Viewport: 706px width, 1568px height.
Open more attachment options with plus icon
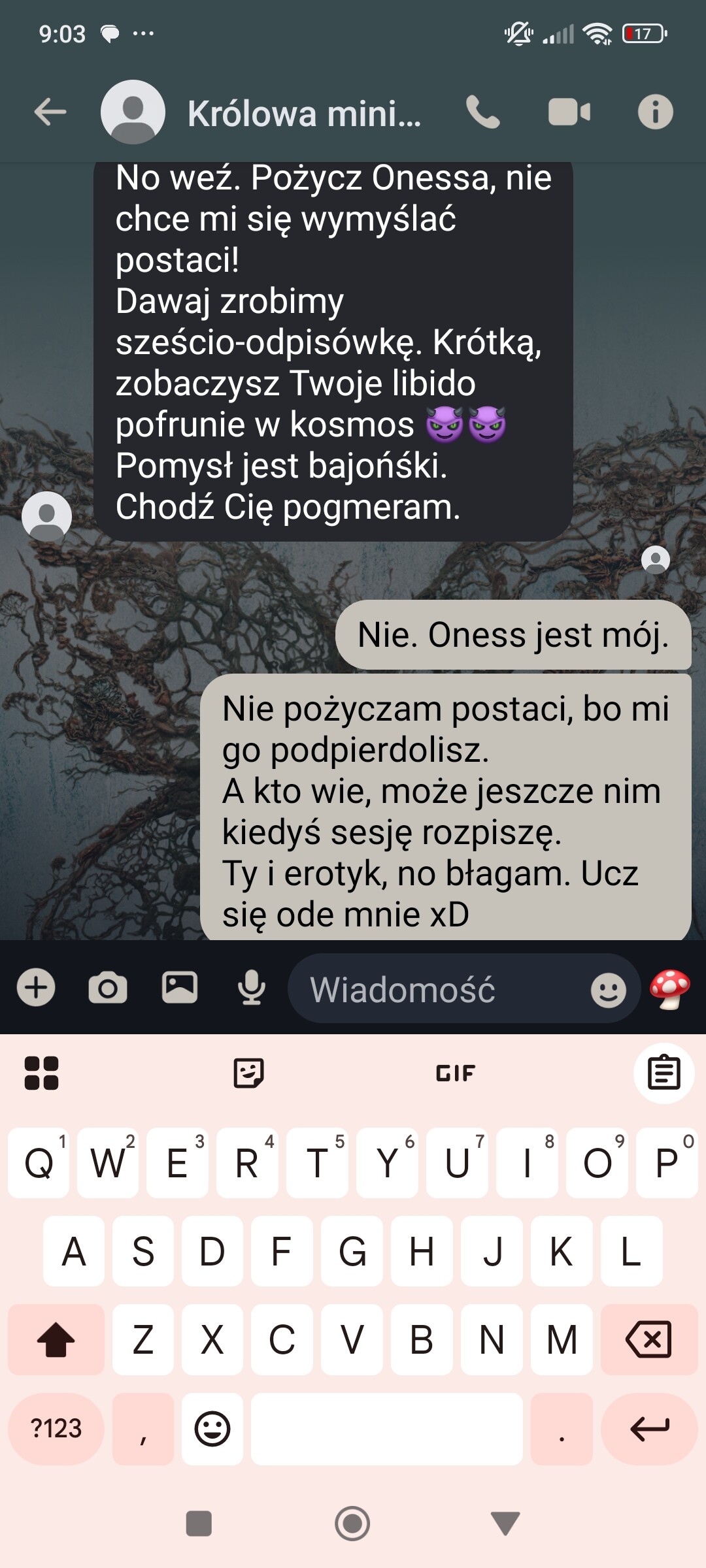point(36,987)
